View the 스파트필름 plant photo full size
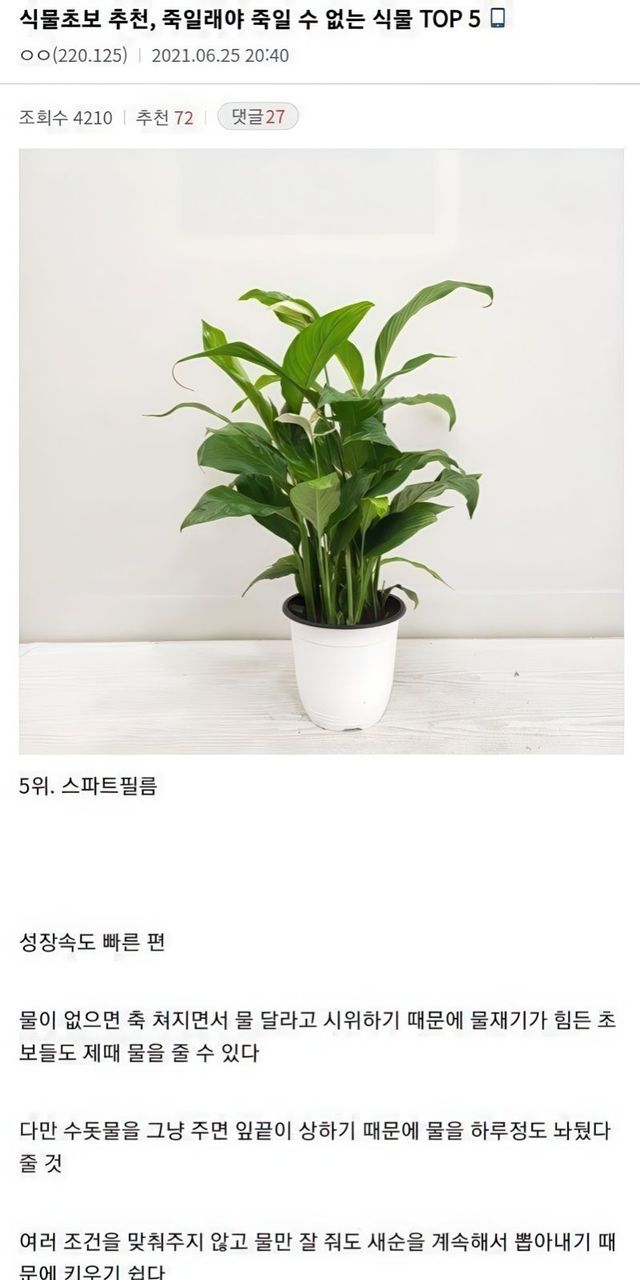640x1280 pixels. point(321,451)
